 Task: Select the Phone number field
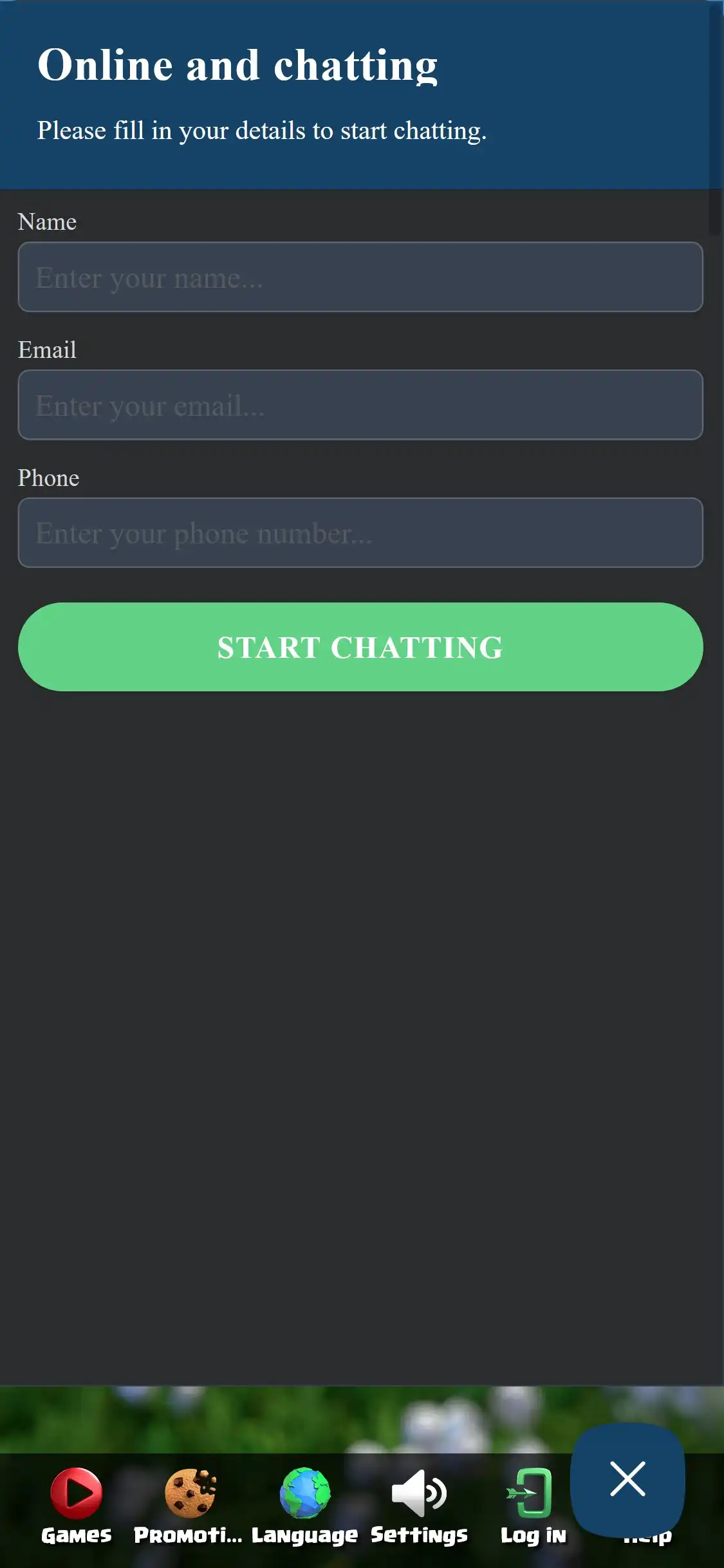360,532
